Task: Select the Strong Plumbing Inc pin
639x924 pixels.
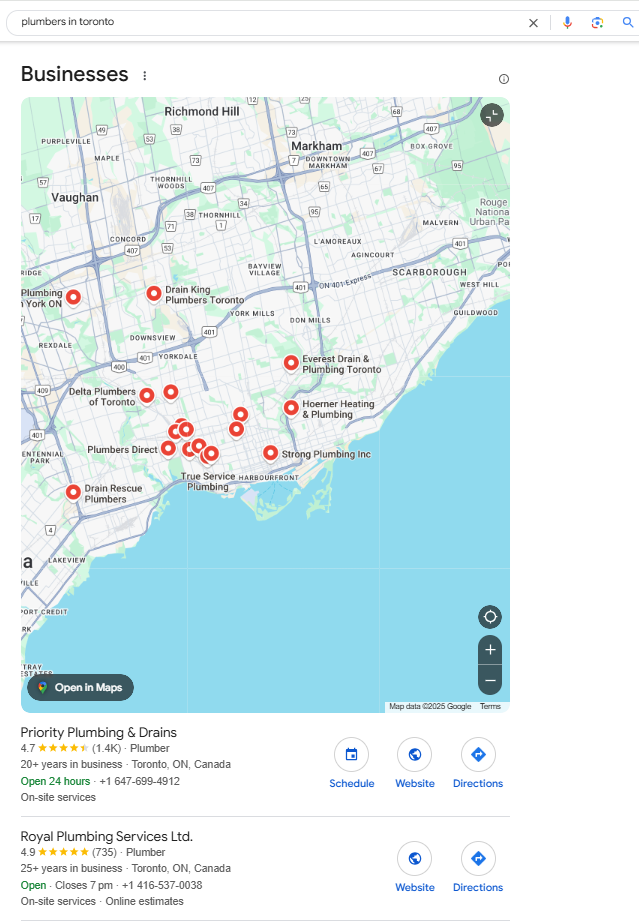Action: pos(270,453)
